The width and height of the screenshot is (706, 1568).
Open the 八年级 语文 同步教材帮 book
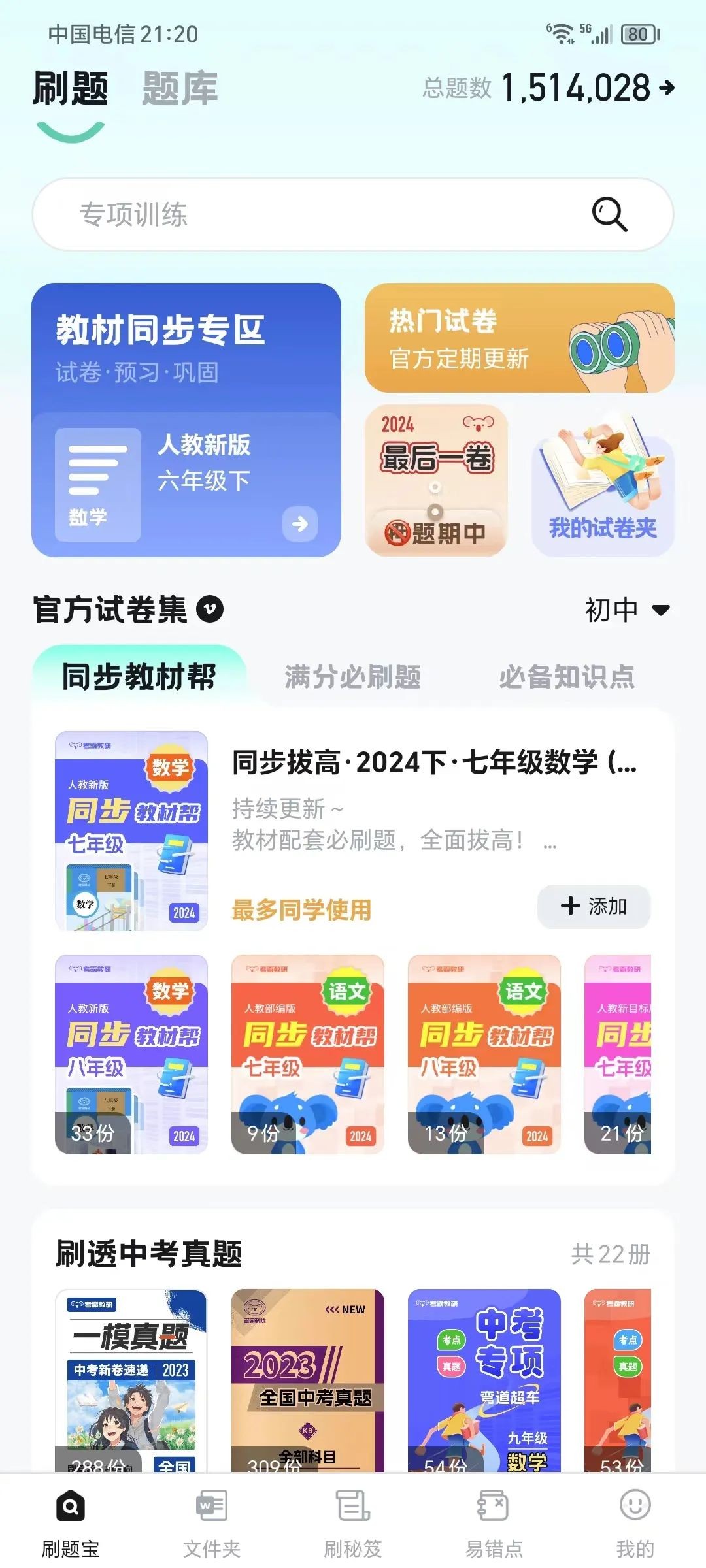coord(484,1054)
